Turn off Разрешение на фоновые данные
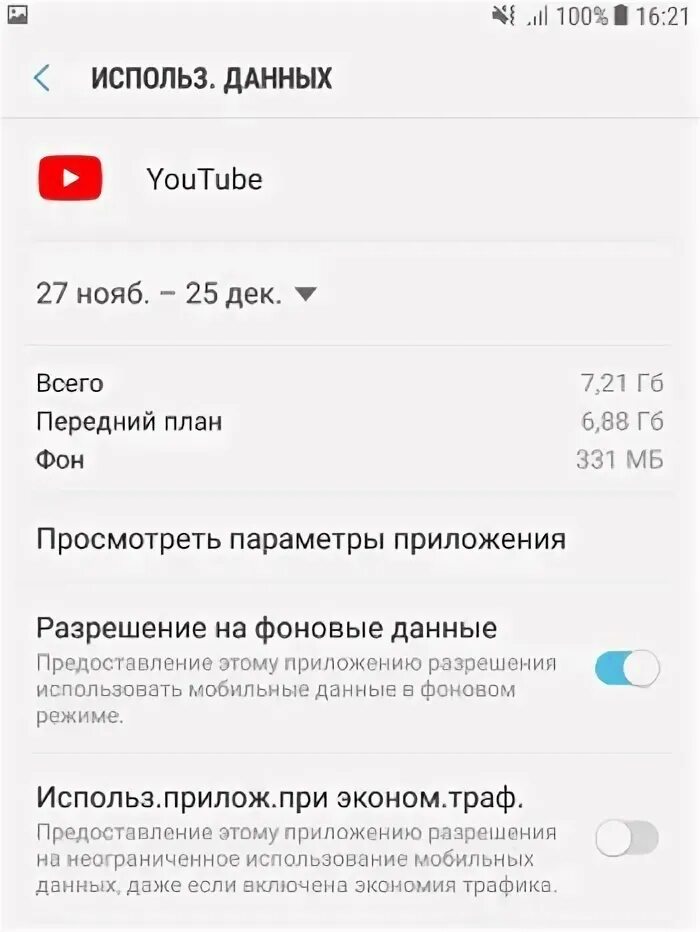Viewport: 700px width, 932px height. click(627, 668)
